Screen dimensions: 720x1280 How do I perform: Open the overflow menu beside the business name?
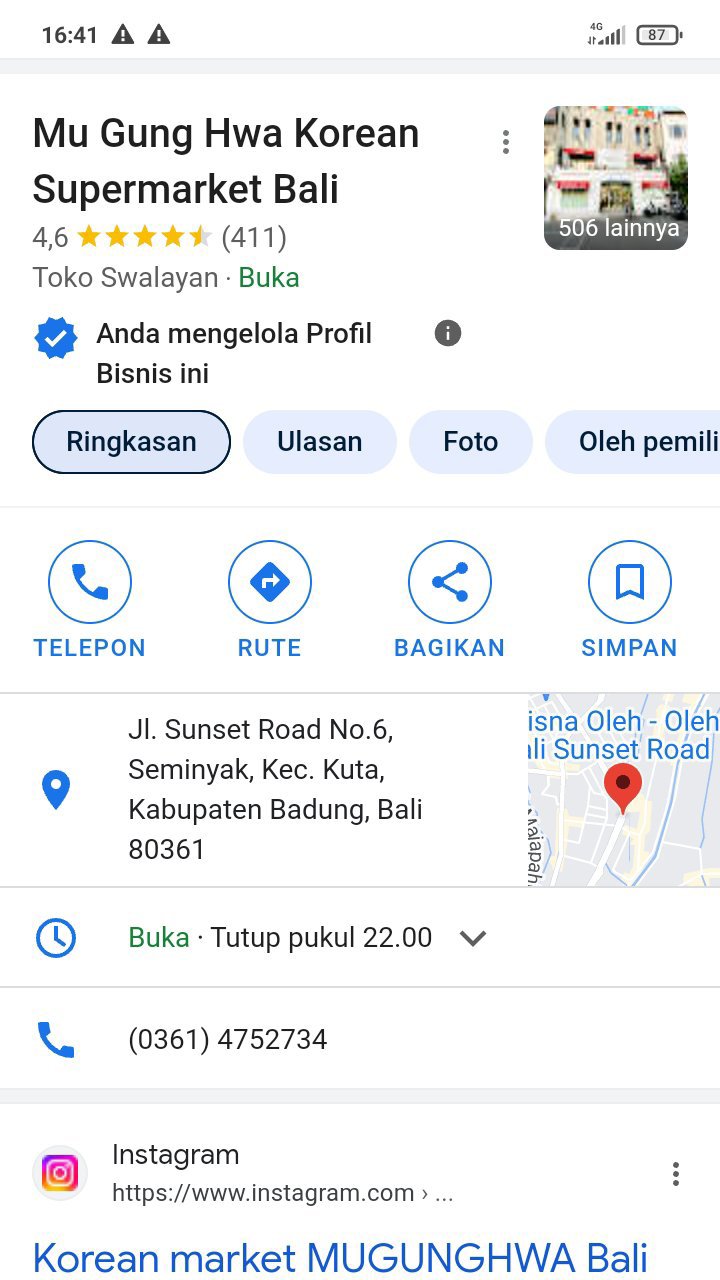[506, 143]
